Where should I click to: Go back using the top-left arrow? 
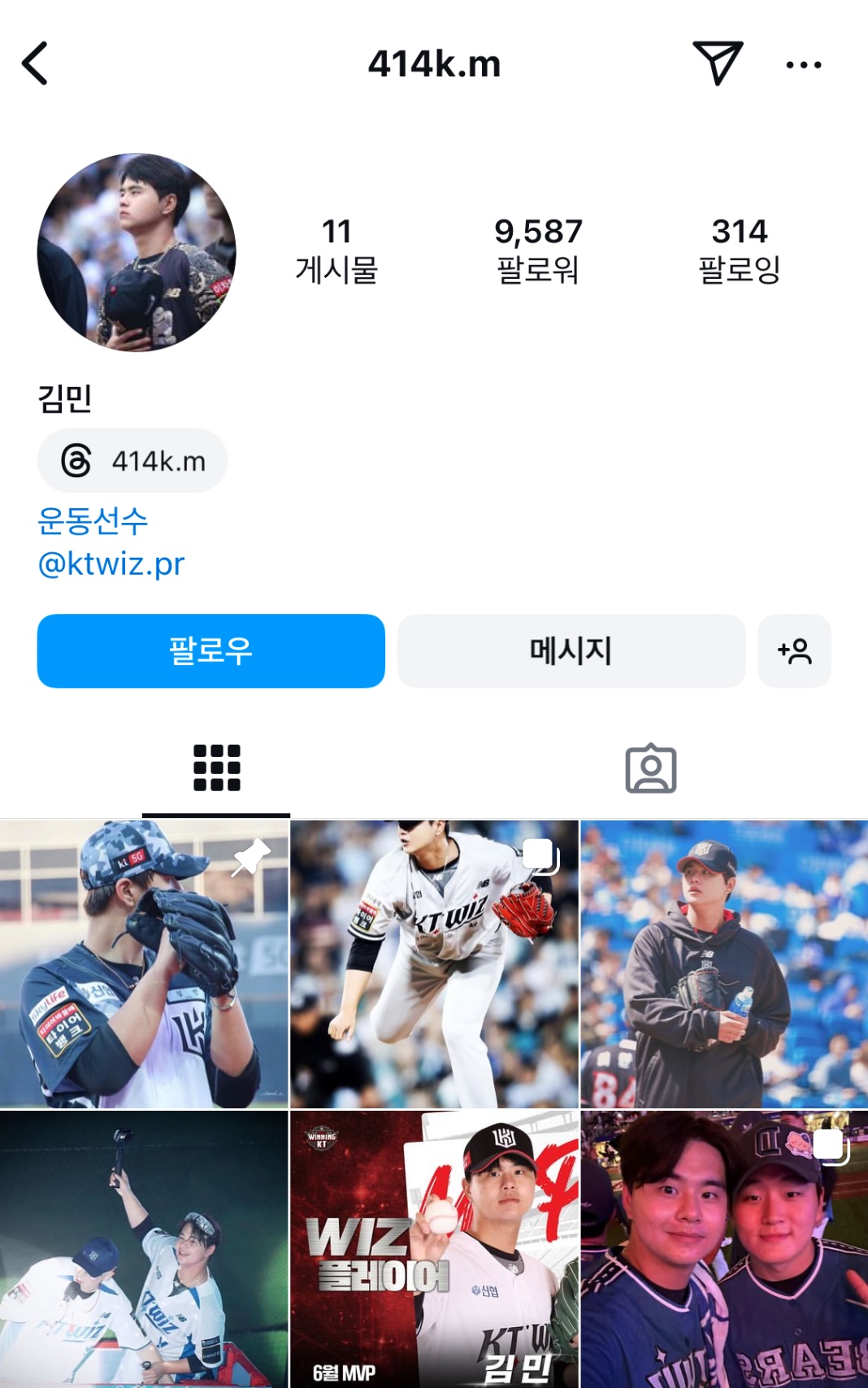click(x=35, y=63)
